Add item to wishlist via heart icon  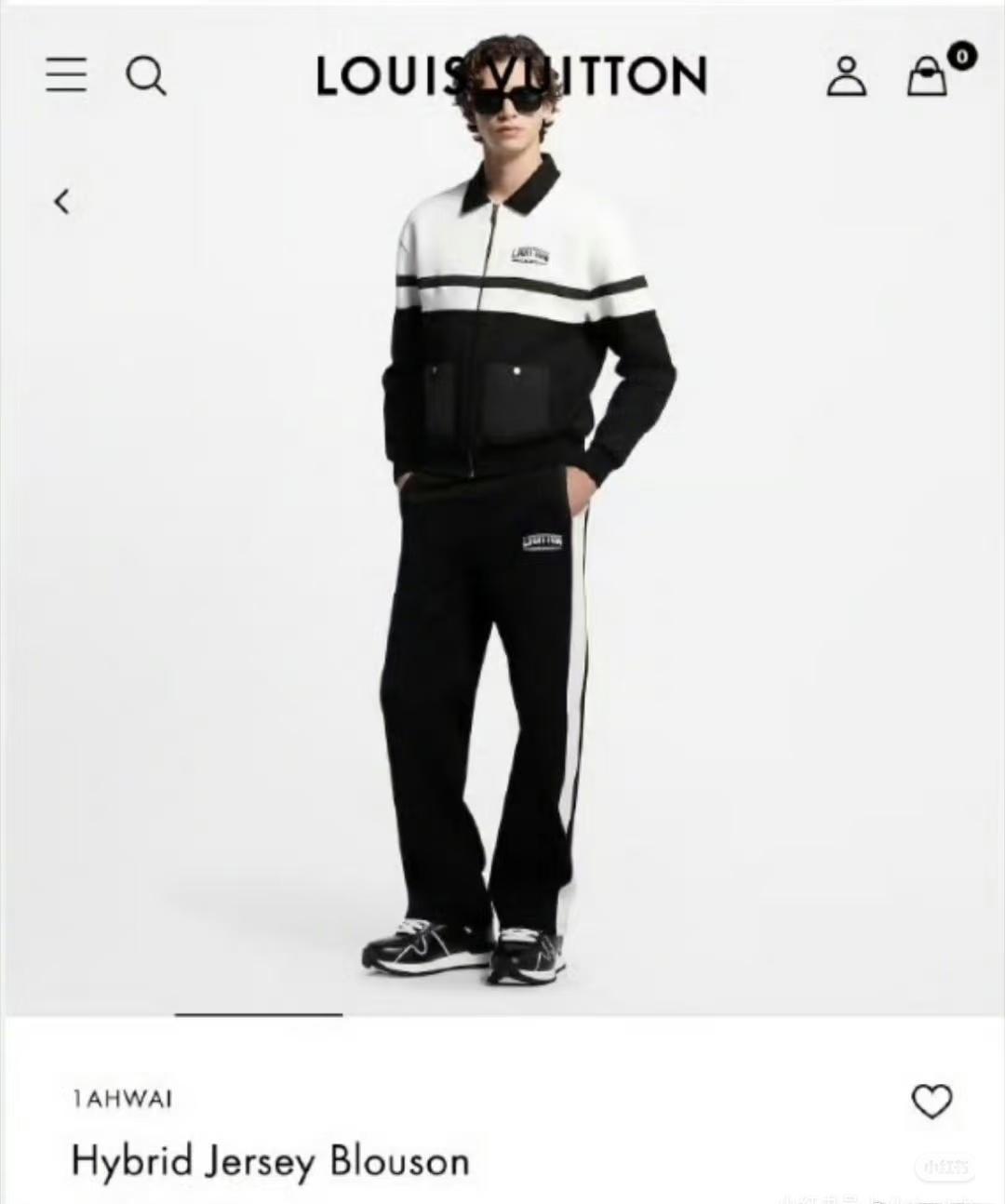coord(933,1104)
